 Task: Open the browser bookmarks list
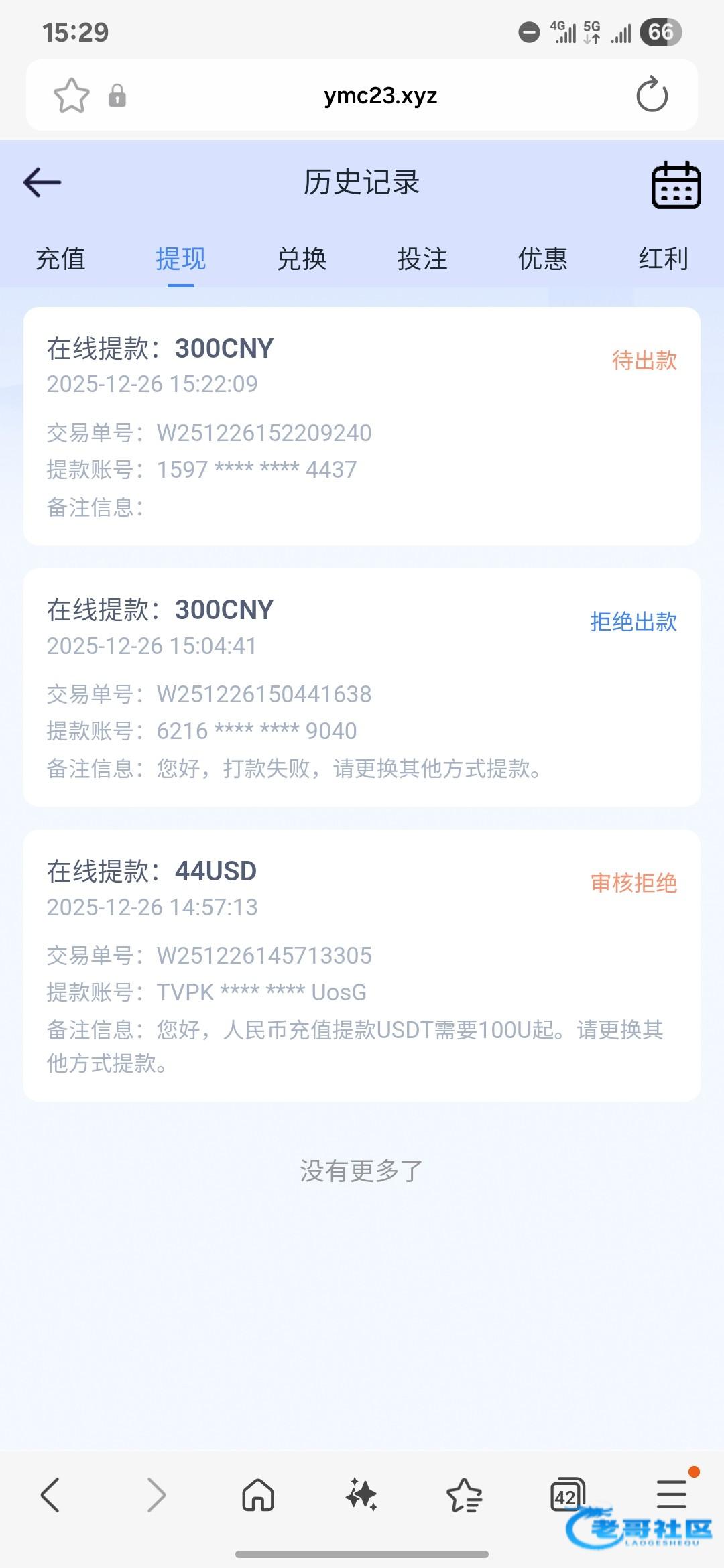click(x=464, y=1494)
